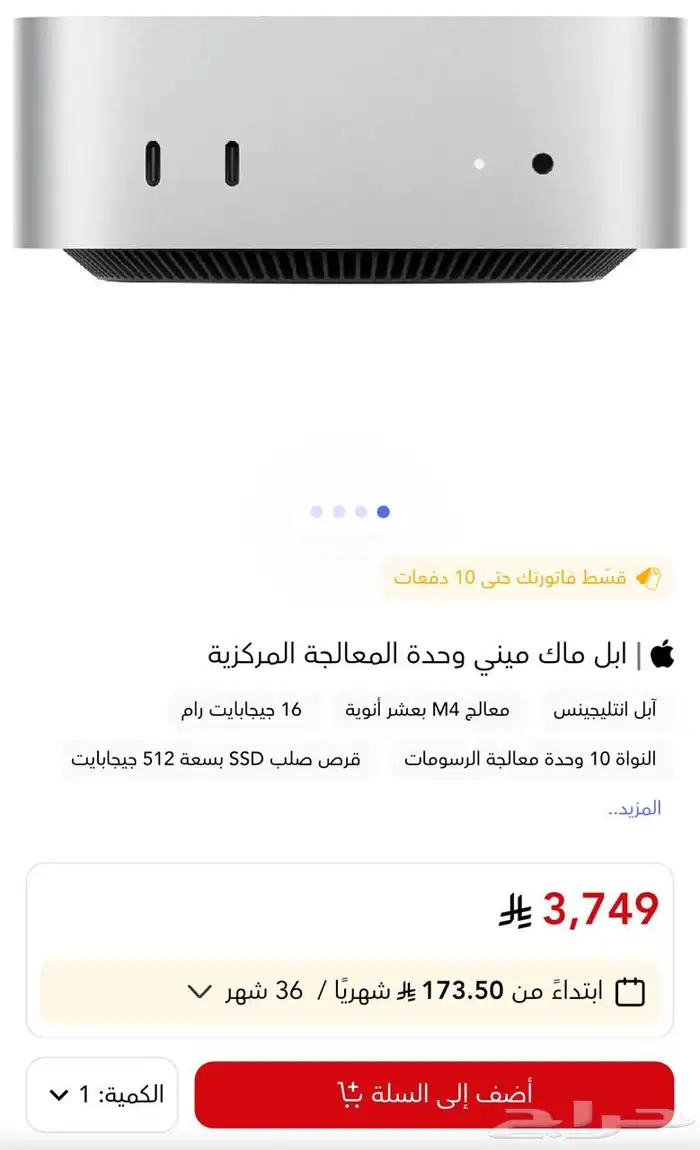This screenshot has width=700, height=1150.
Task: Expand the 36 شهر installment plan selector
Action: pos(350,992)
